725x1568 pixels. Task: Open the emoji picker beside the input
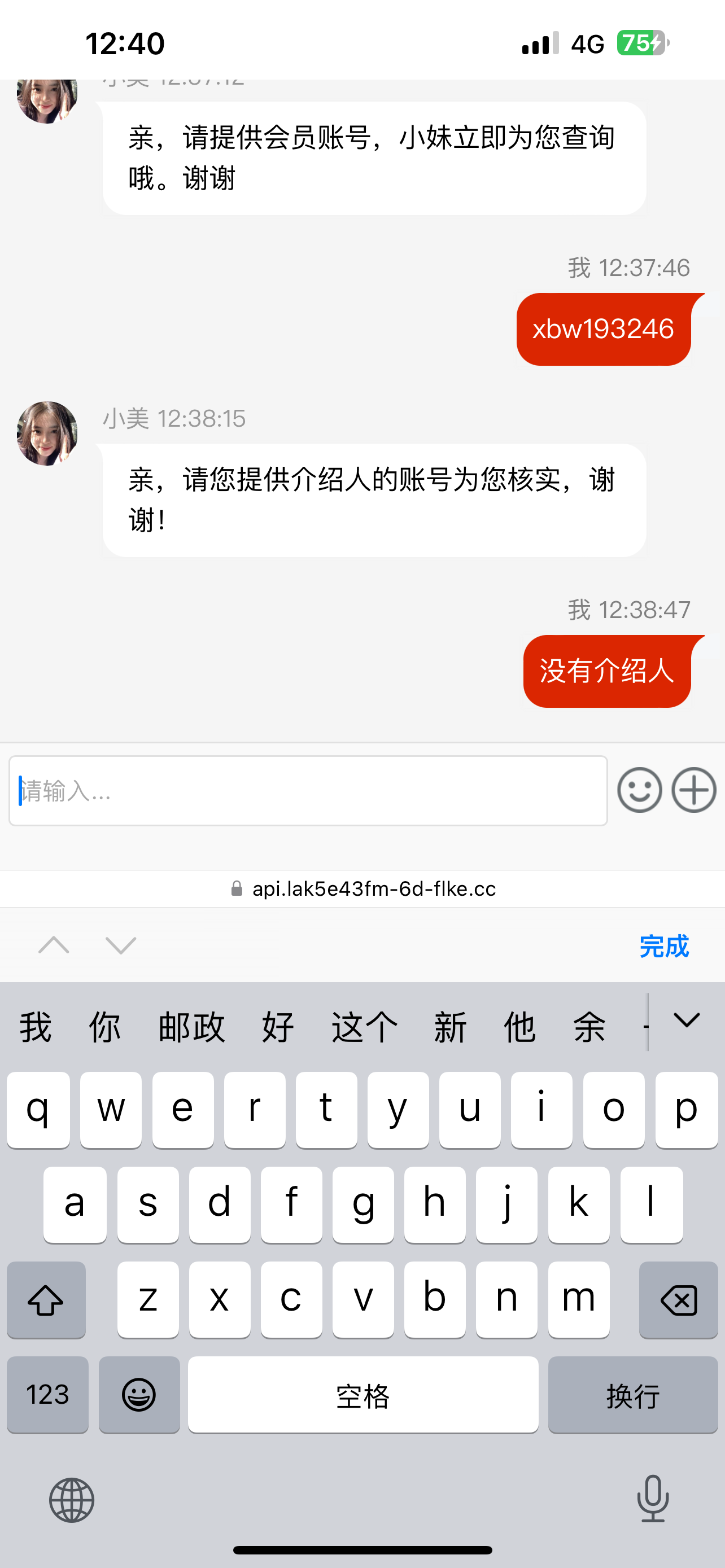[x=639, y=790]
